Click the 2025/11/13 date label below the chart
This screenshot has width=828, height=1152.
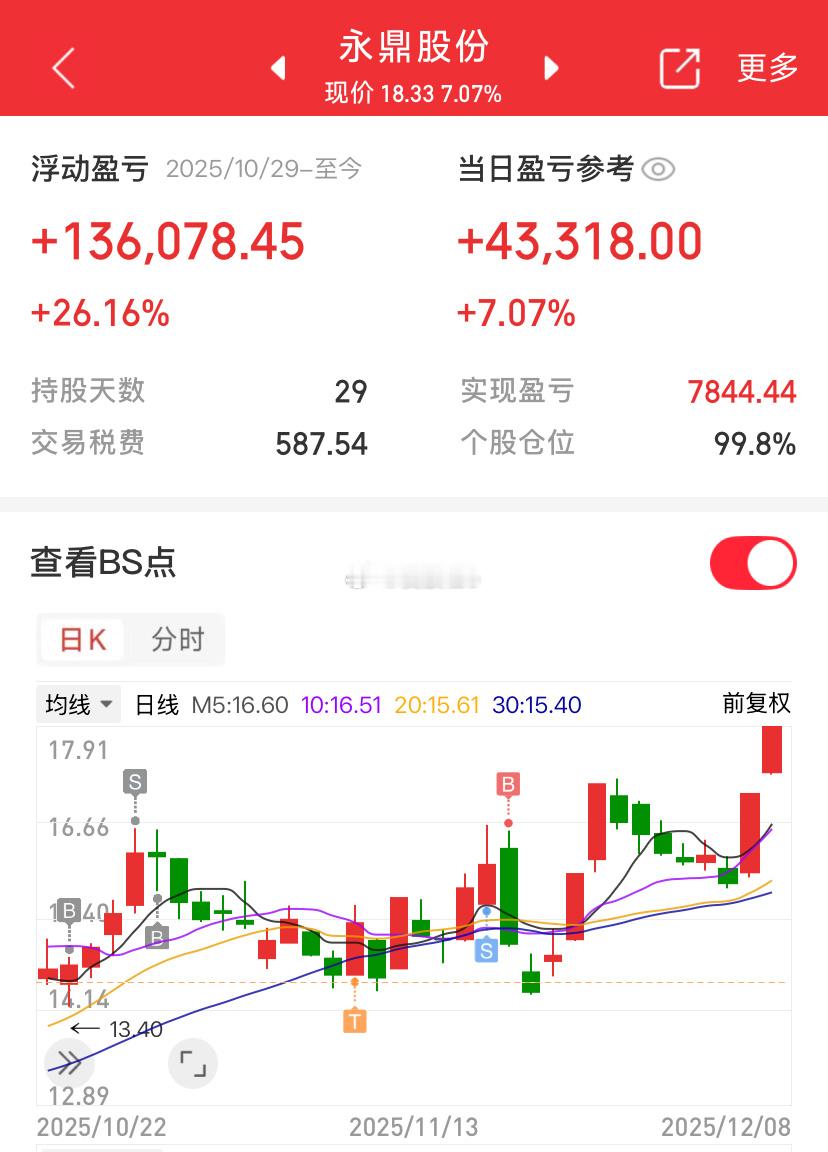(x=413, y=1125)
